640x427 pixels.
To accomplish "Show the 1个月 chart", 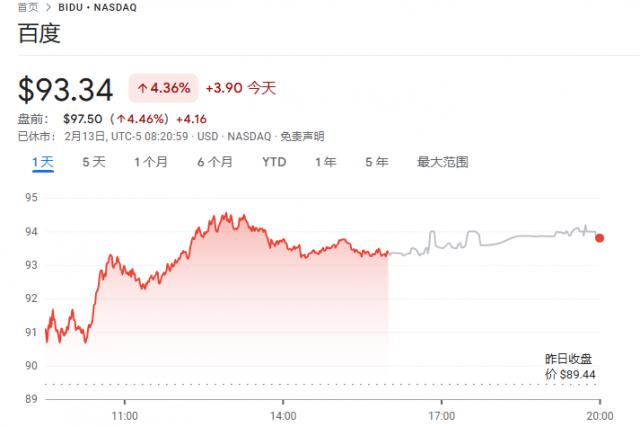I will pyautogui.click(x=152, y=161).
